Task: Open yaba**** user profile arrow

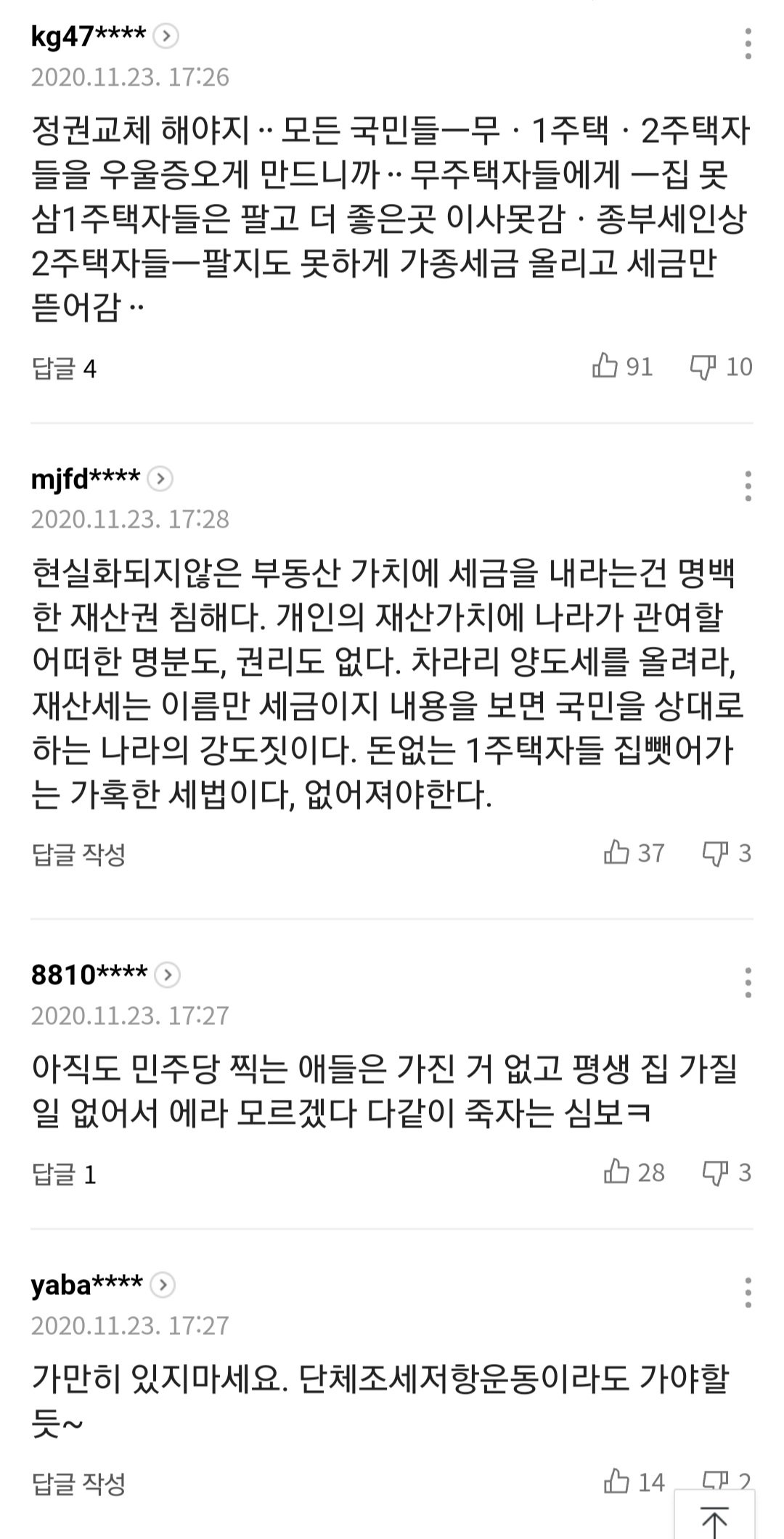Action: [163, 1285]
